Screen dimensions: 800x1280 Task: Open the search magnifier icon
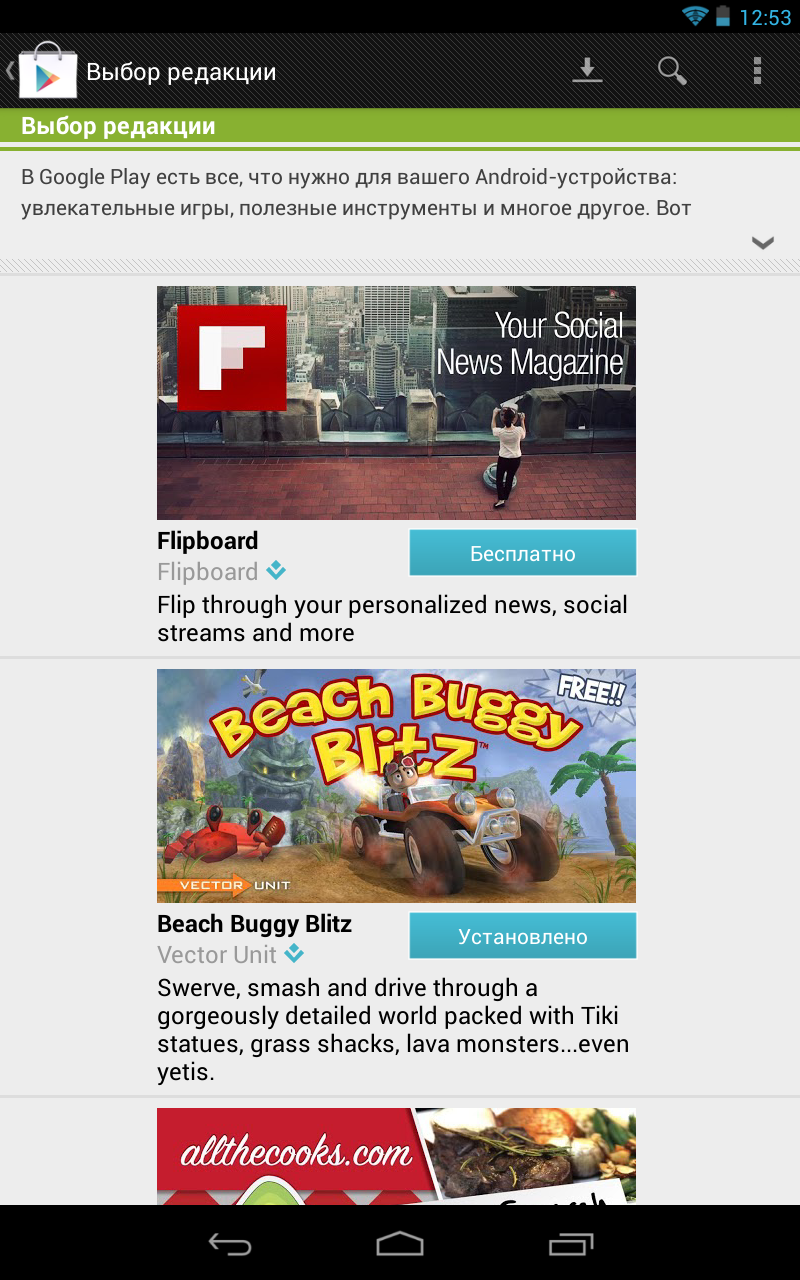672,71
